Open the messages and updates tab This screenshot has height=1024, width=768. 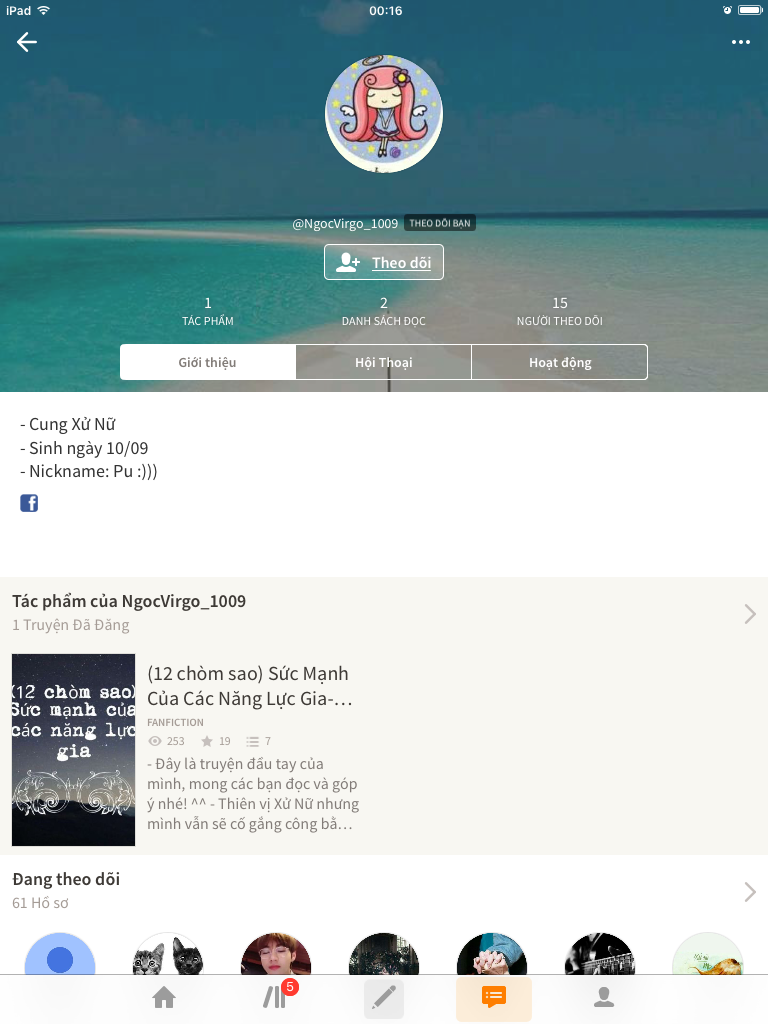[493, 997]
